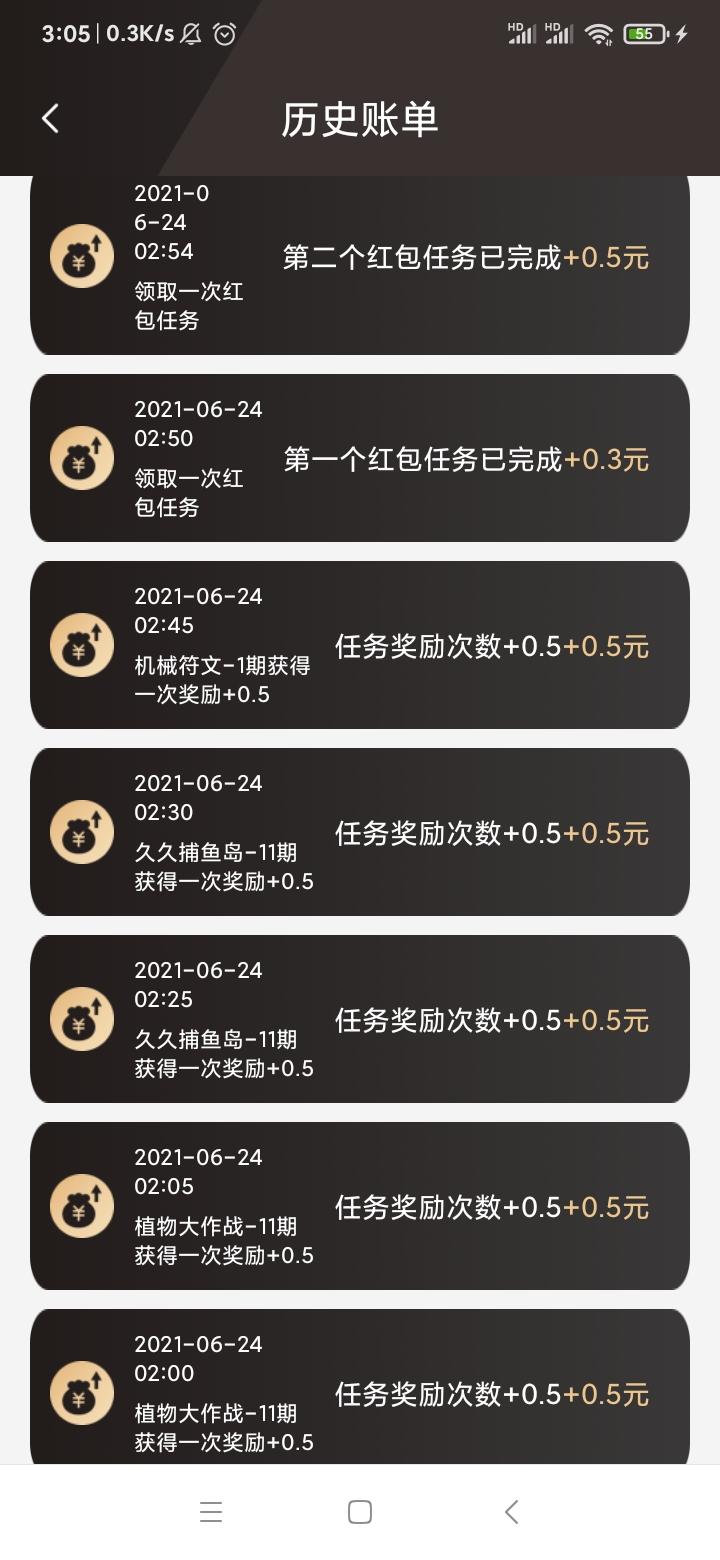The image size is (720, 1560).
Task: Tap the 历史账单 page title
Action: click(360, 117)
